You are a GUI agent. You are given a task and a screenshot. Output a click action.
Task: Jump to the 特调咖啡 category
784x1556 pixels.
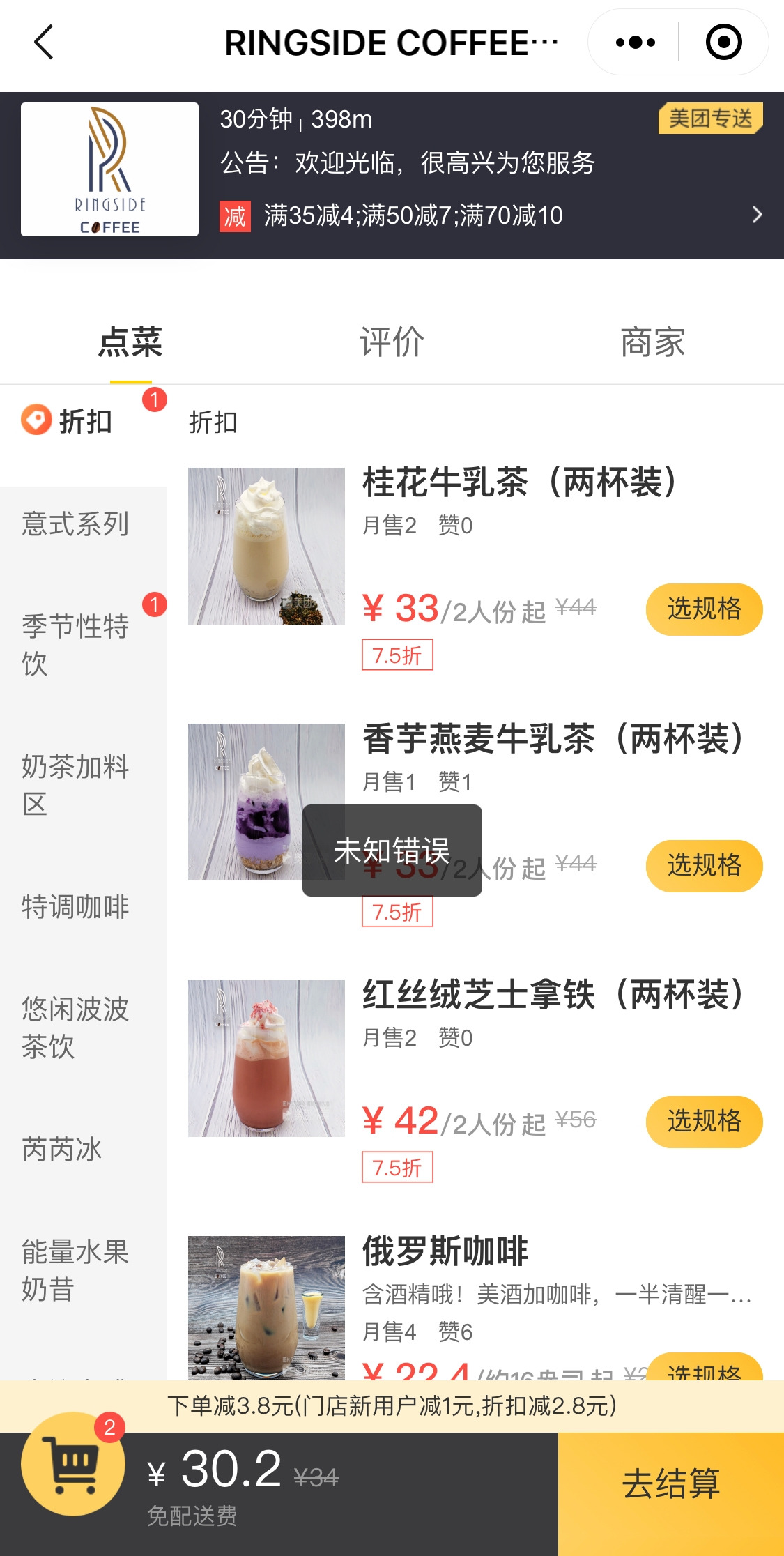75,906
